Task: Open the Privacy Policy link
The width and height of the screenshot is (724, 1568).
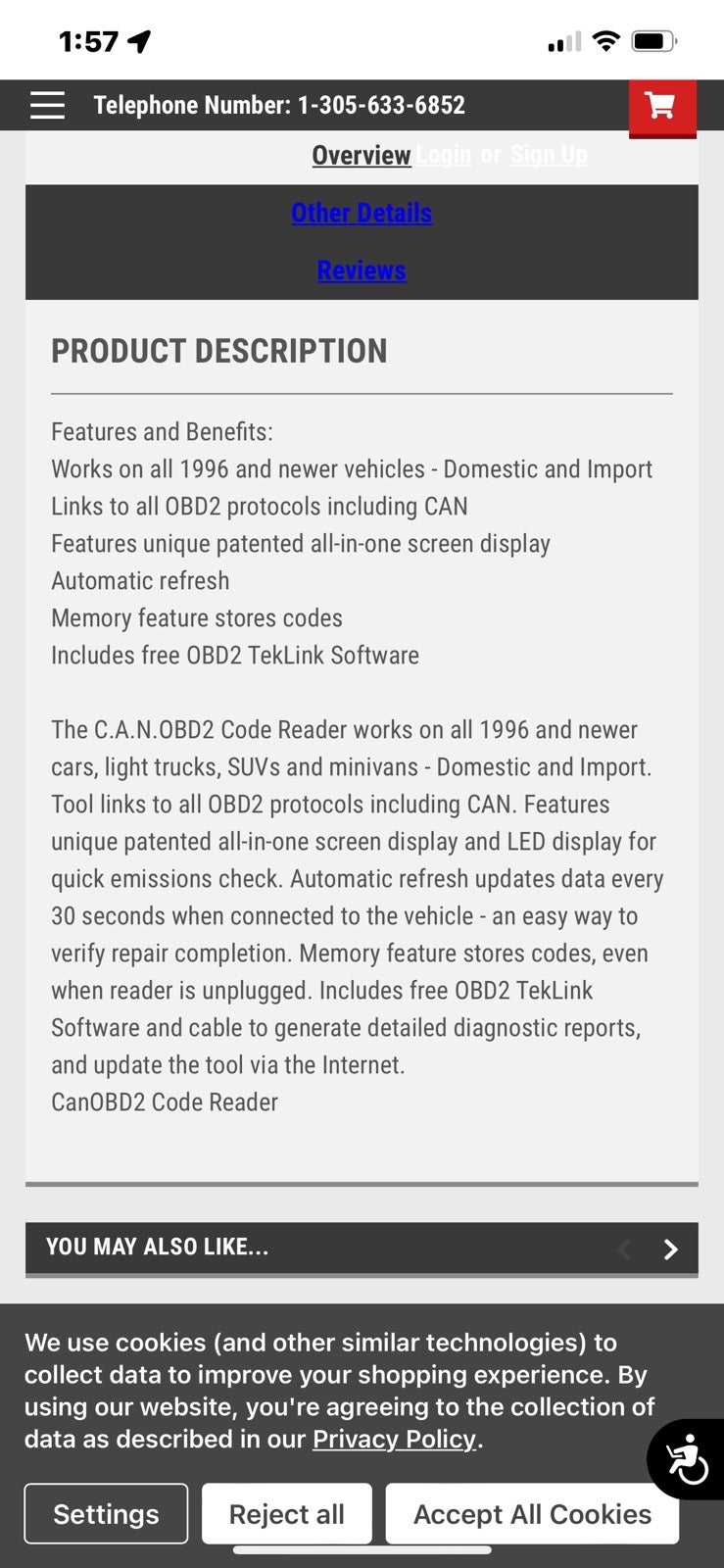Action: pyautogui.click(x=394, y=1439)
